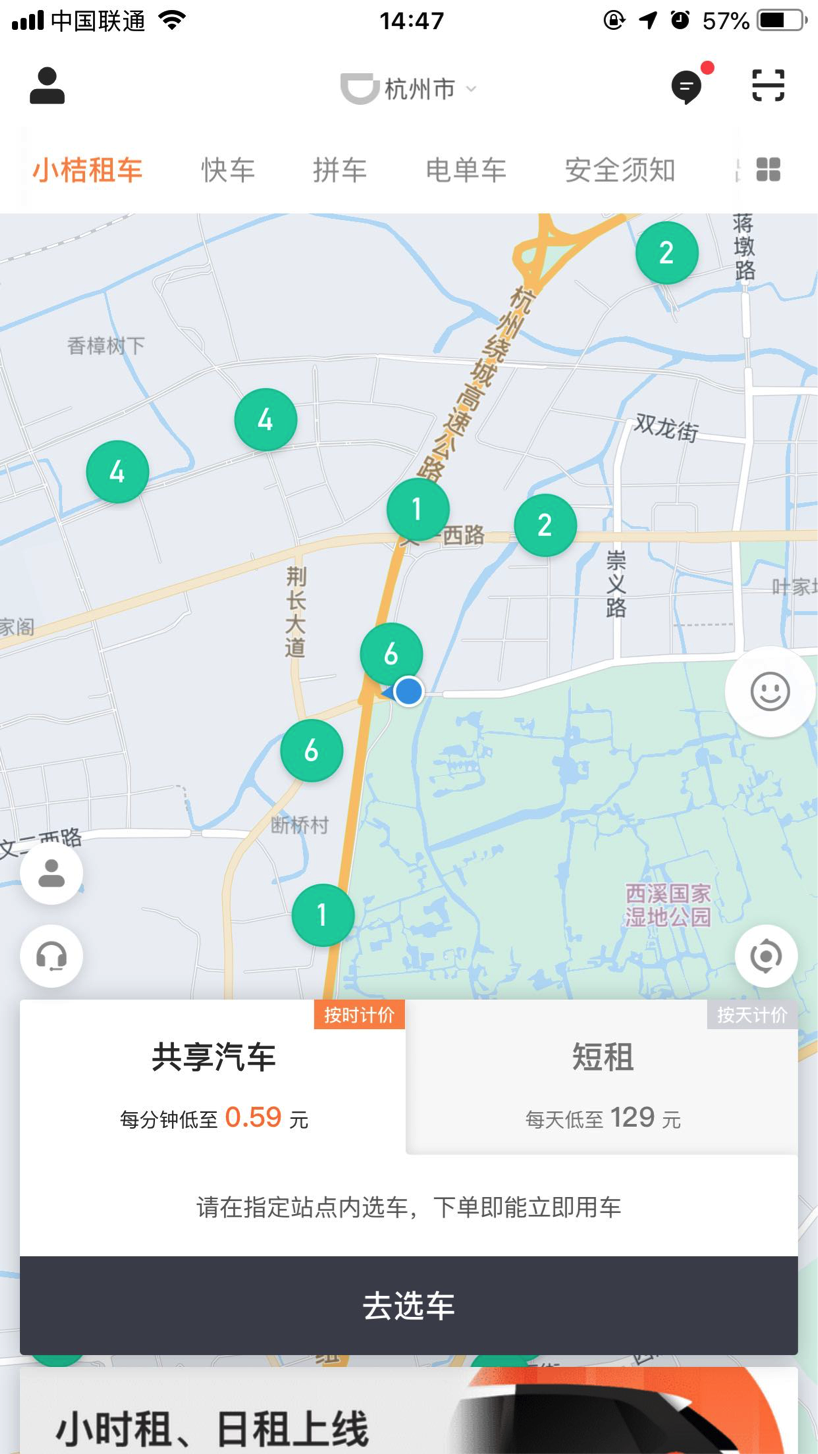The width and height of the screenshot is (818, 1454).
Task: Open the all services grid icon
Action: click(768, 170)
